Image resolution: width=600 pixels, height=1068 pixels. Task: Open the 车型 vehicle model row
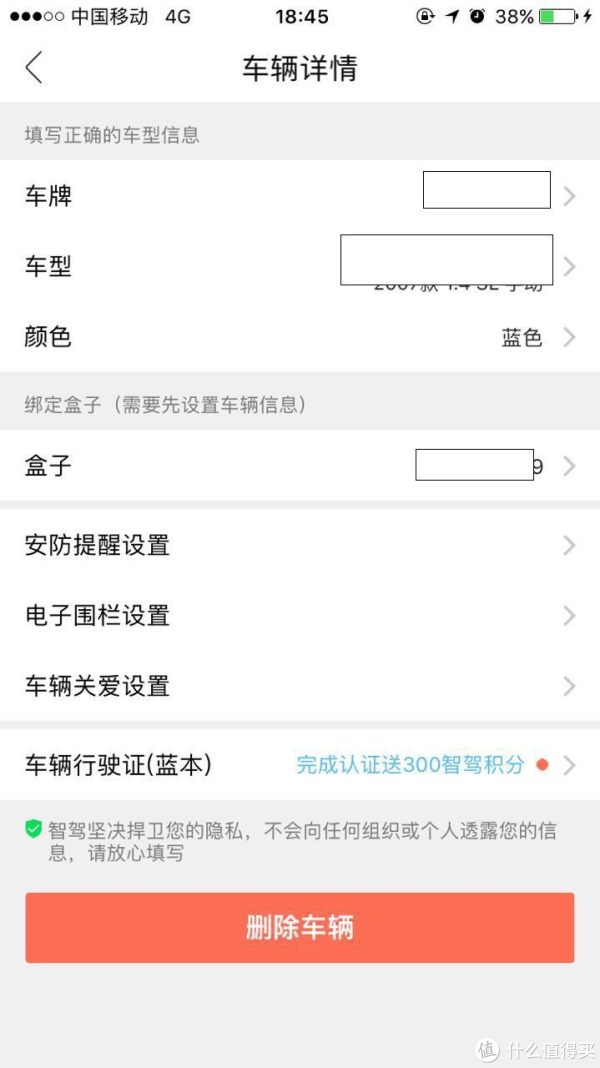pos(300,266)
